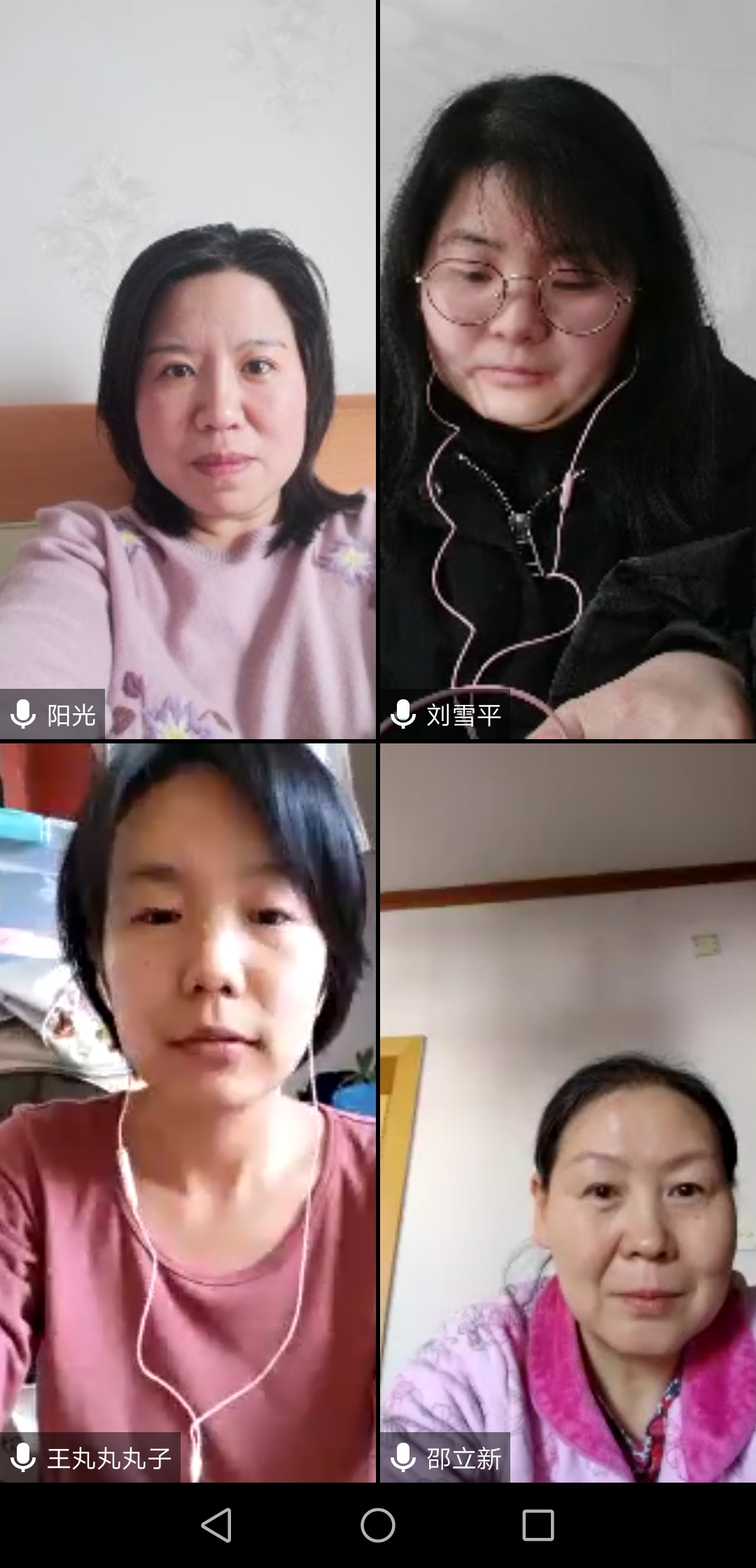Go back using the system back button
This screenshot has height=1568, width=756.
pos(217,1525)
